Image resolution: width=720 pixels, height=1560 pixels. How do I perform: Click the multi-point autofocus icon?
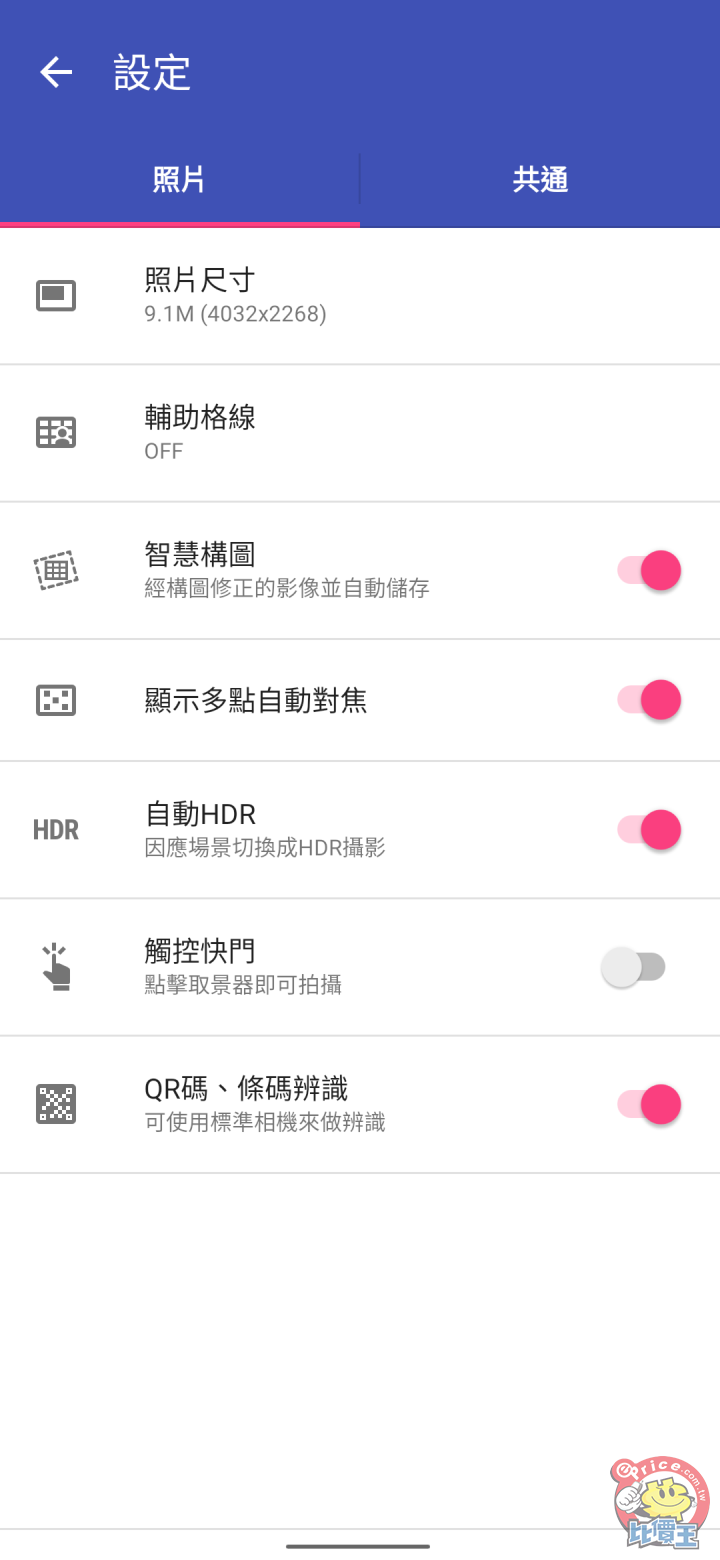point(57,700)
